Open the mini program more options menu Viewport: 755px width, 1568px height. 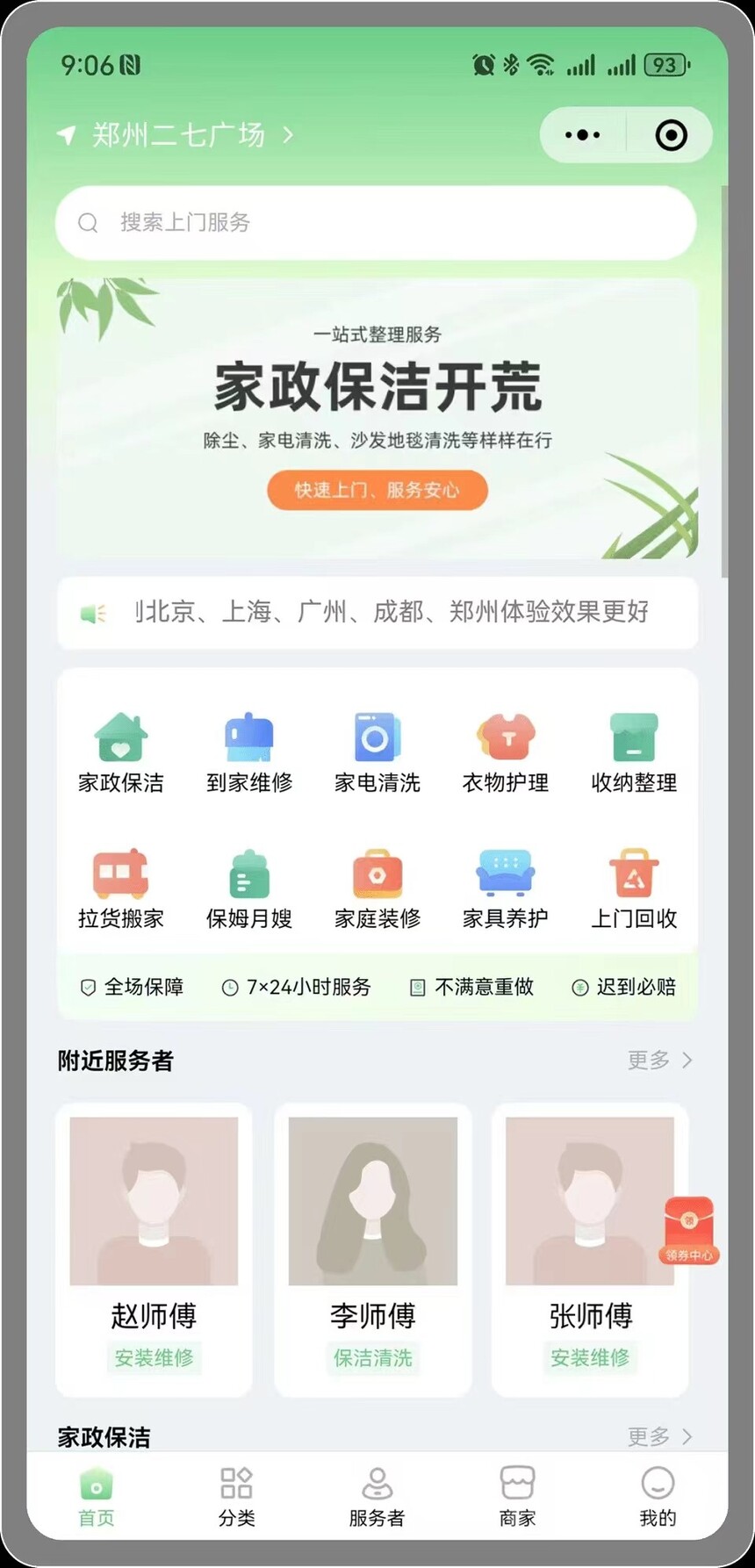click(582, 135)
